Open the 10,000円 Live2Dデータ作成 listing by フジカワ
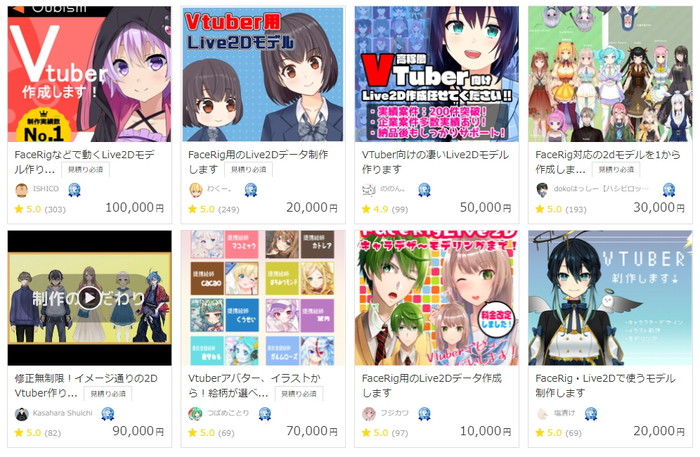700x457 pixels. tap(436, 298)
